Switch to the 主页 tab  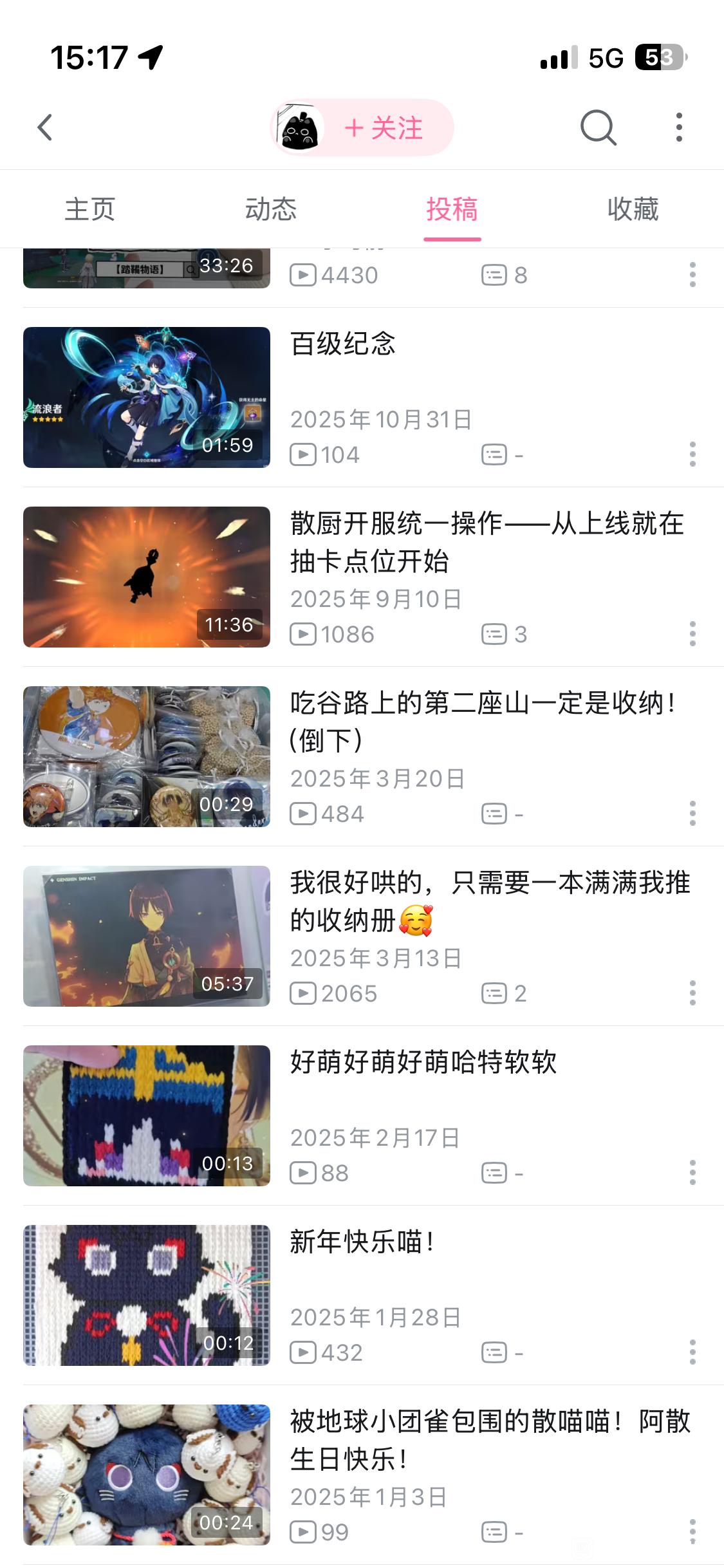click(x=90, y=209)
